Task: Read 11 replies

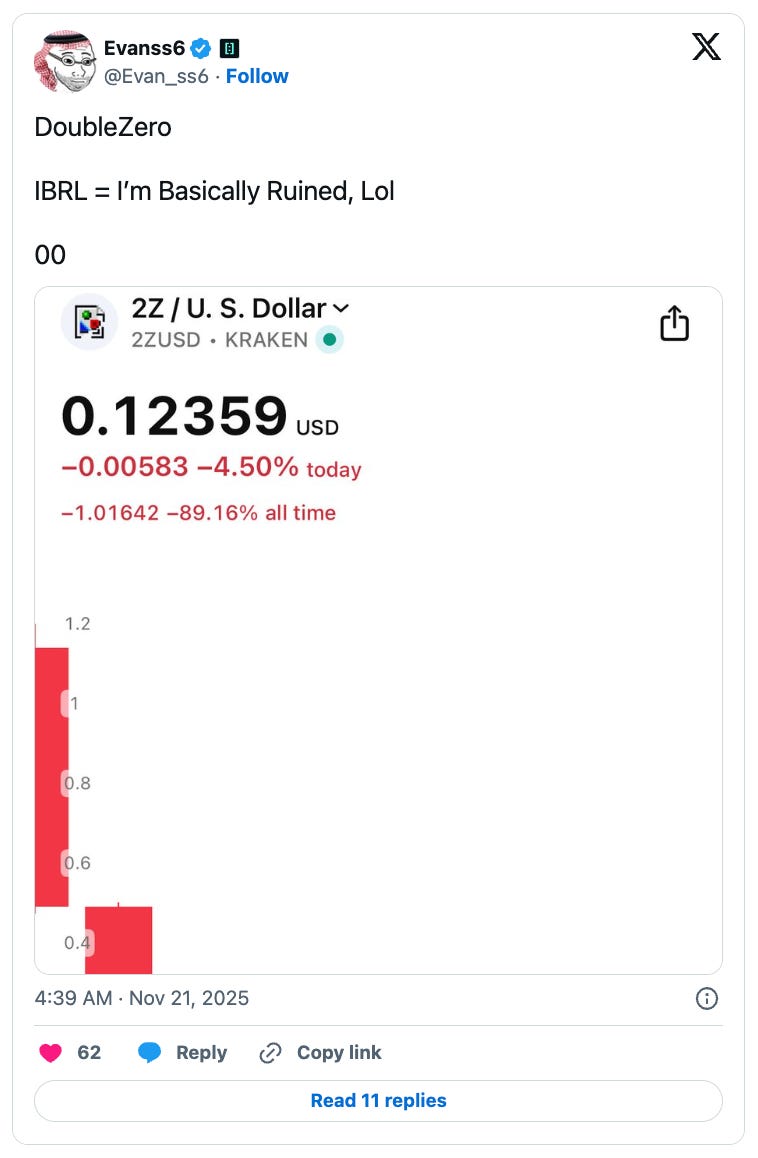Action: point(378,1100)
